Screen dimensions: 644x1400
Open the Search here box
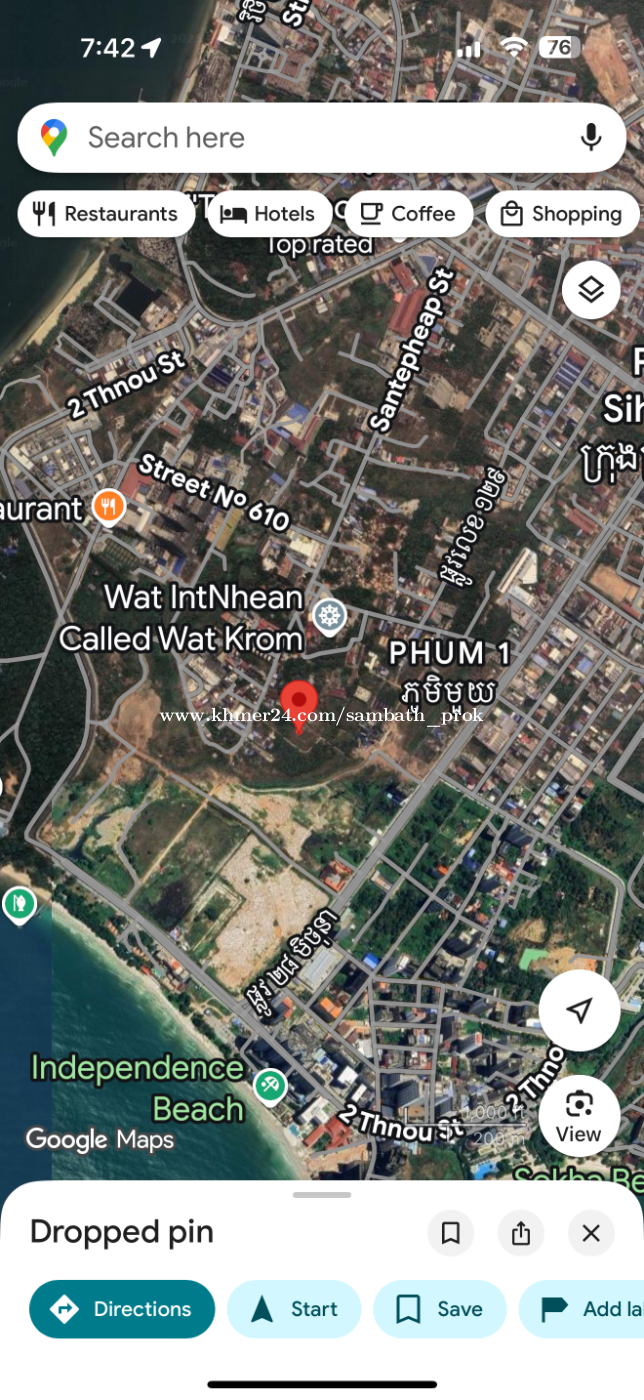(x=300, y=137)
